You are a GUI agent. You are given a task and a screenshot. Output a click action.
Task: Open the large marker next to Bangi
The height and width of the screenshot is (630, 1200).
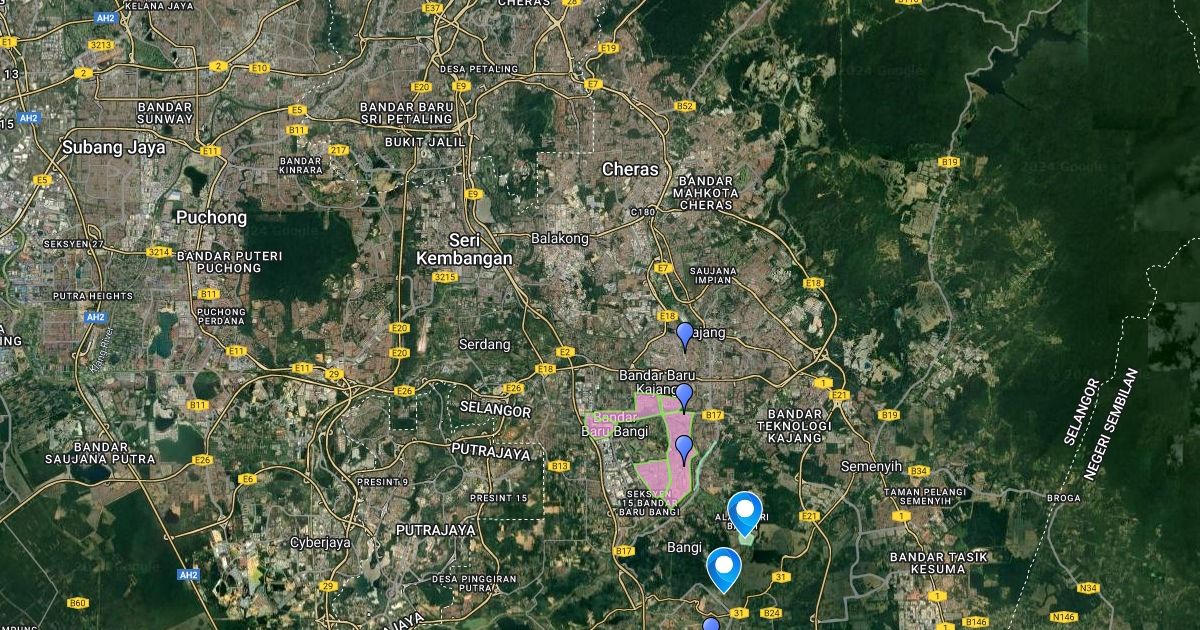[x=723, y=568]
